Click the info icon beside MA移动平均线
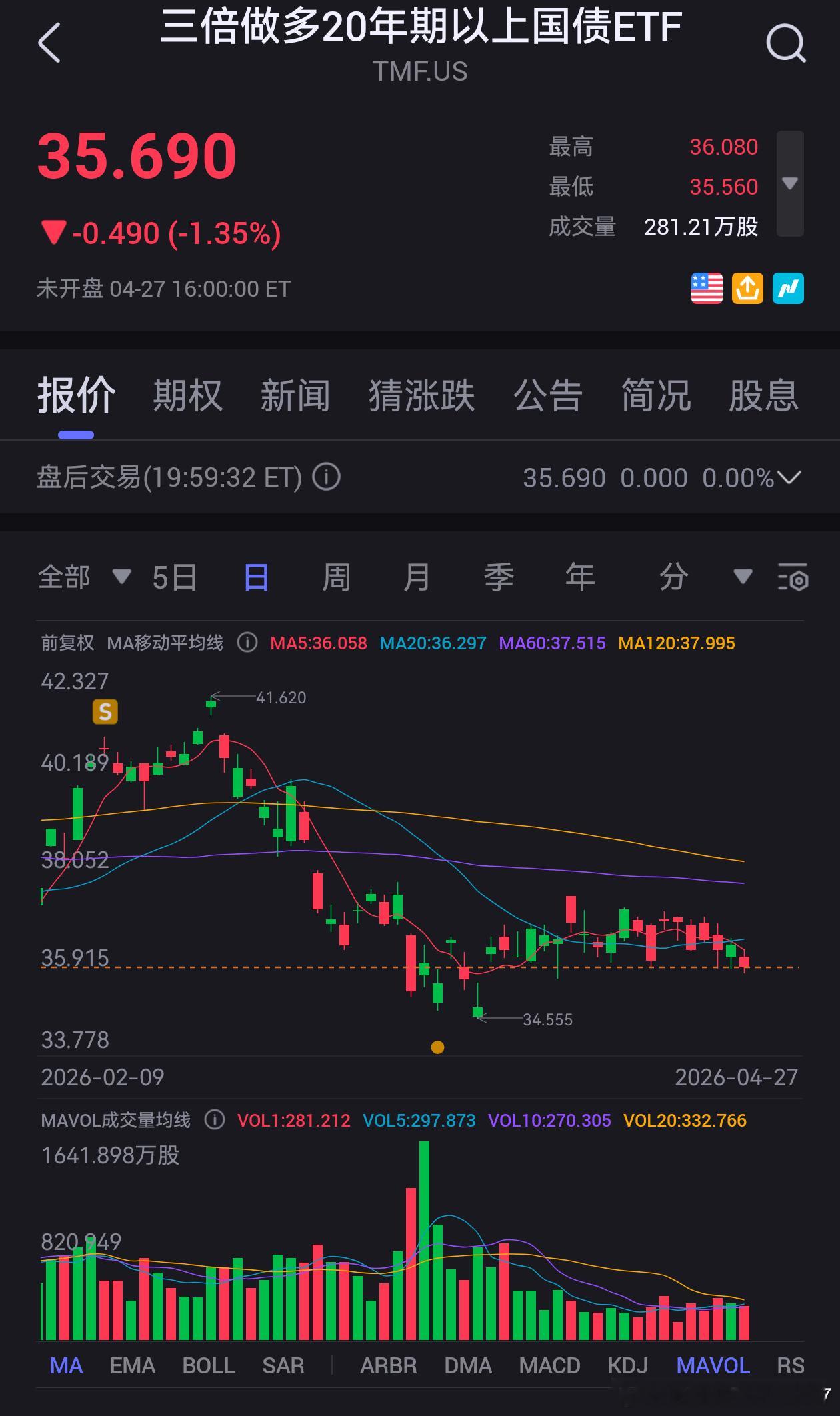The image size is (840, 1416). pyautogui.click(x=246, y=643)
